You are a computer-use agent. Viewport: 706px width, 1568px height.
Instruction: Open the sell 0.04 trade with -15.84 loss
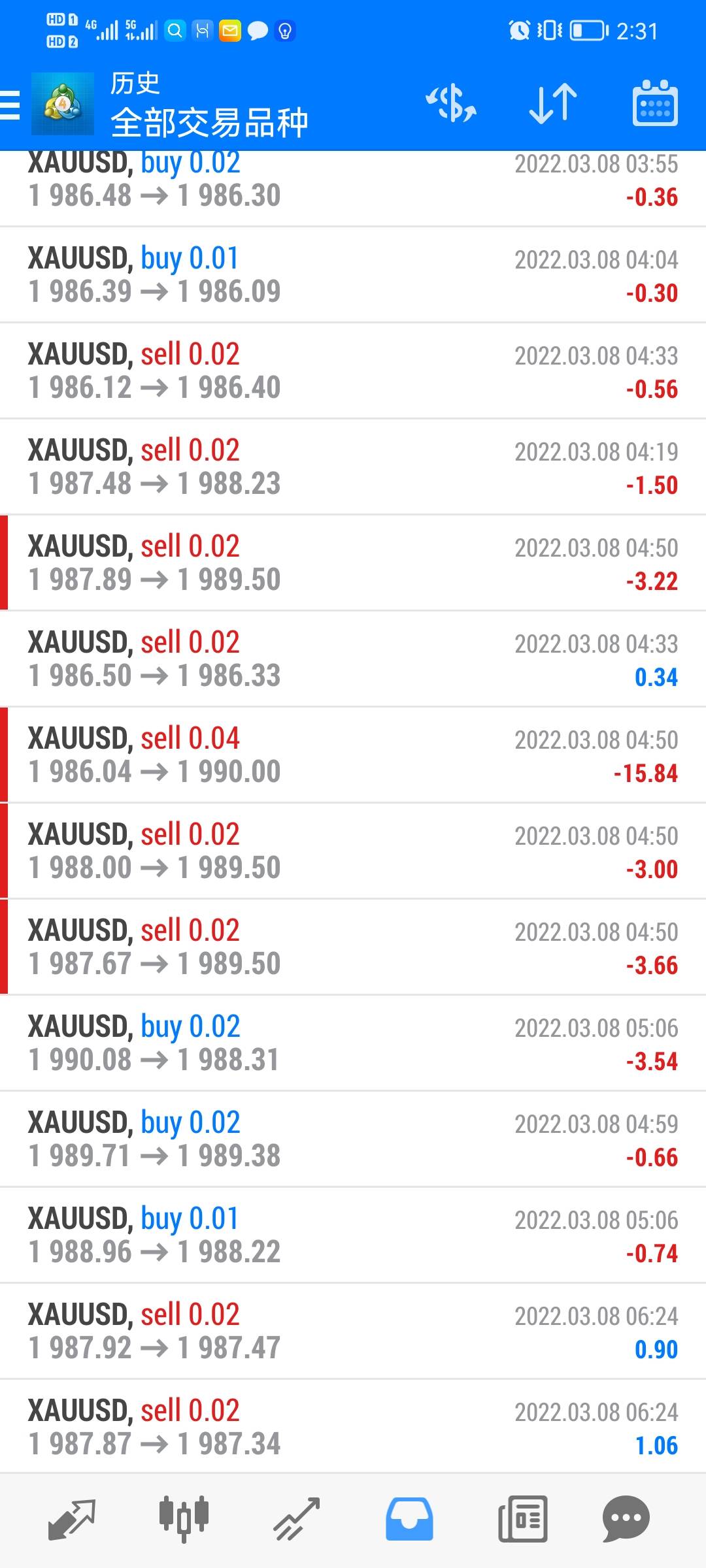353,755
